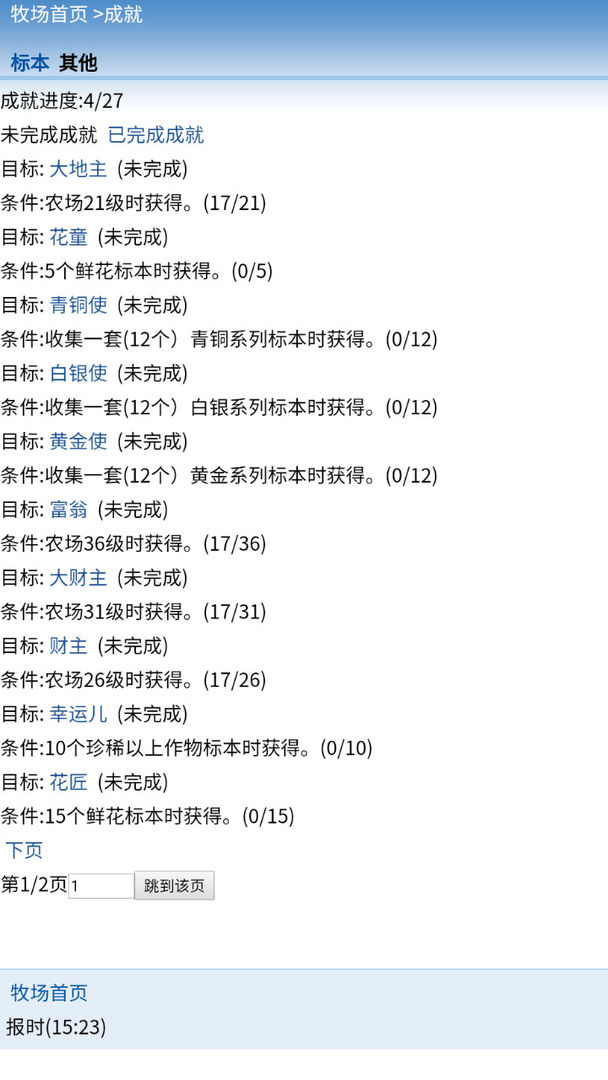
Task: Open the 幸运儿 achievement
Action: click(x=78, y=714)
